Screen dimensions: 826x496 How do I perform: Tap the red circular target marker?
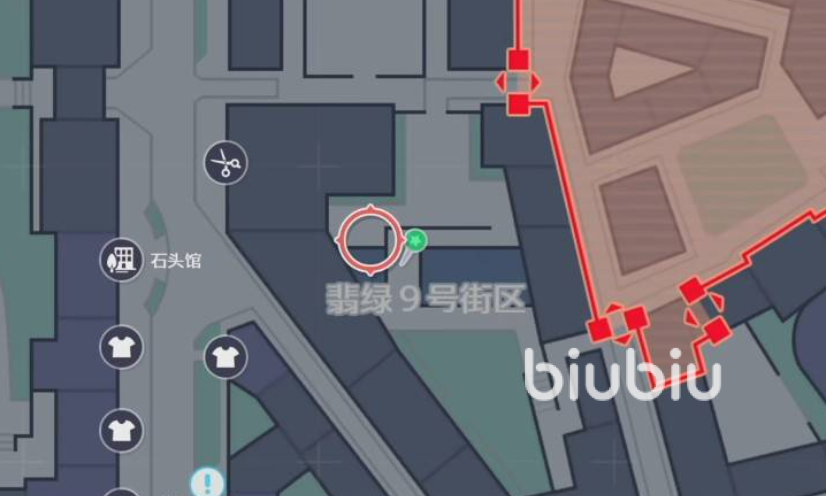click(369, 240)
